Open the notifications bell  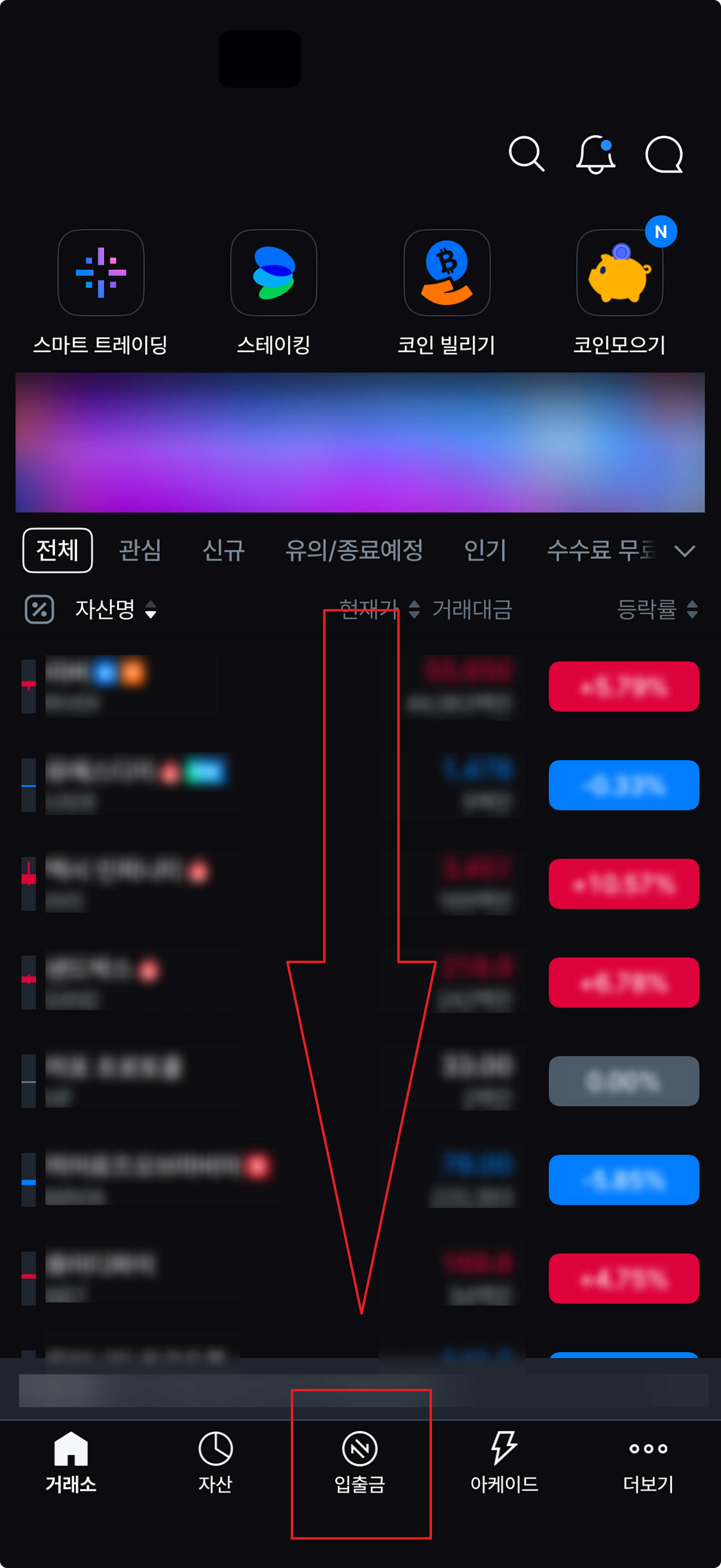[595, 154]
